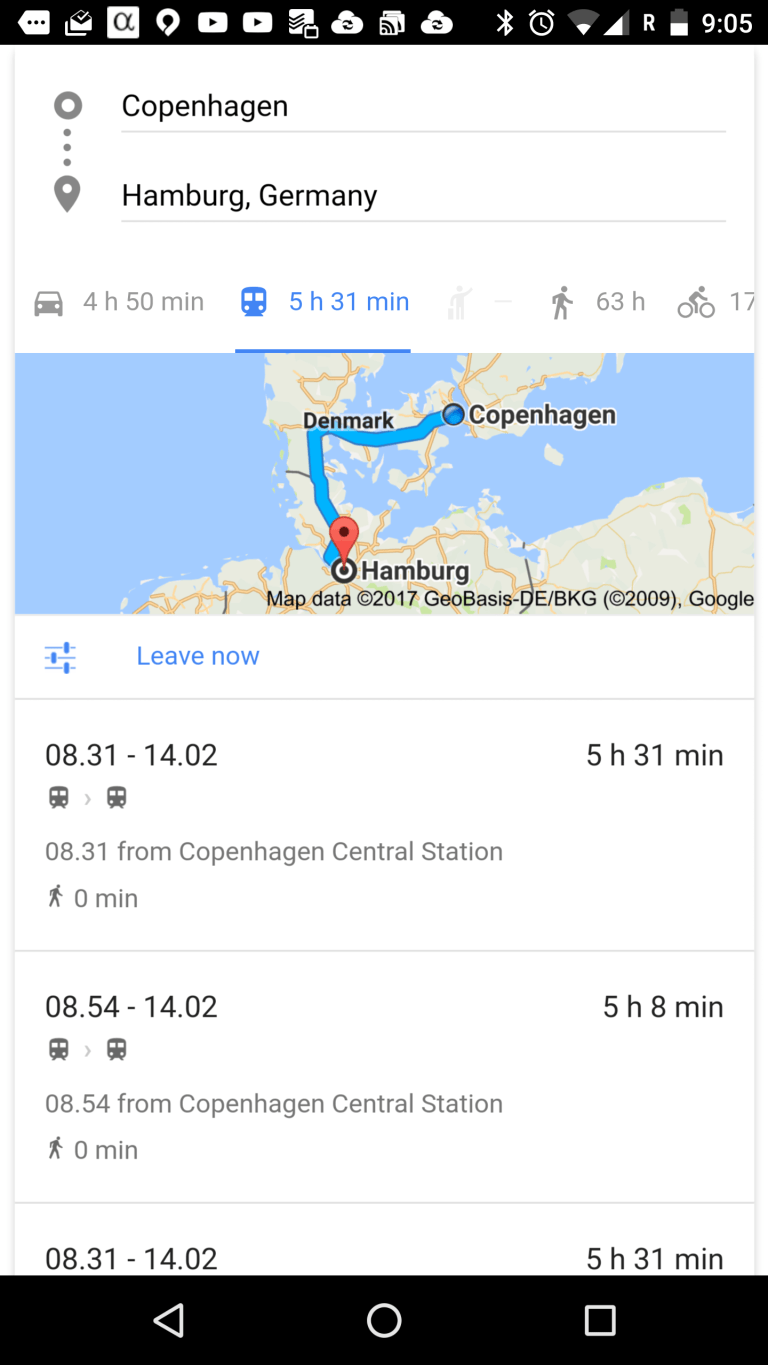Go to the home screen
The image size is (768, 1365).
point(384,1320)
